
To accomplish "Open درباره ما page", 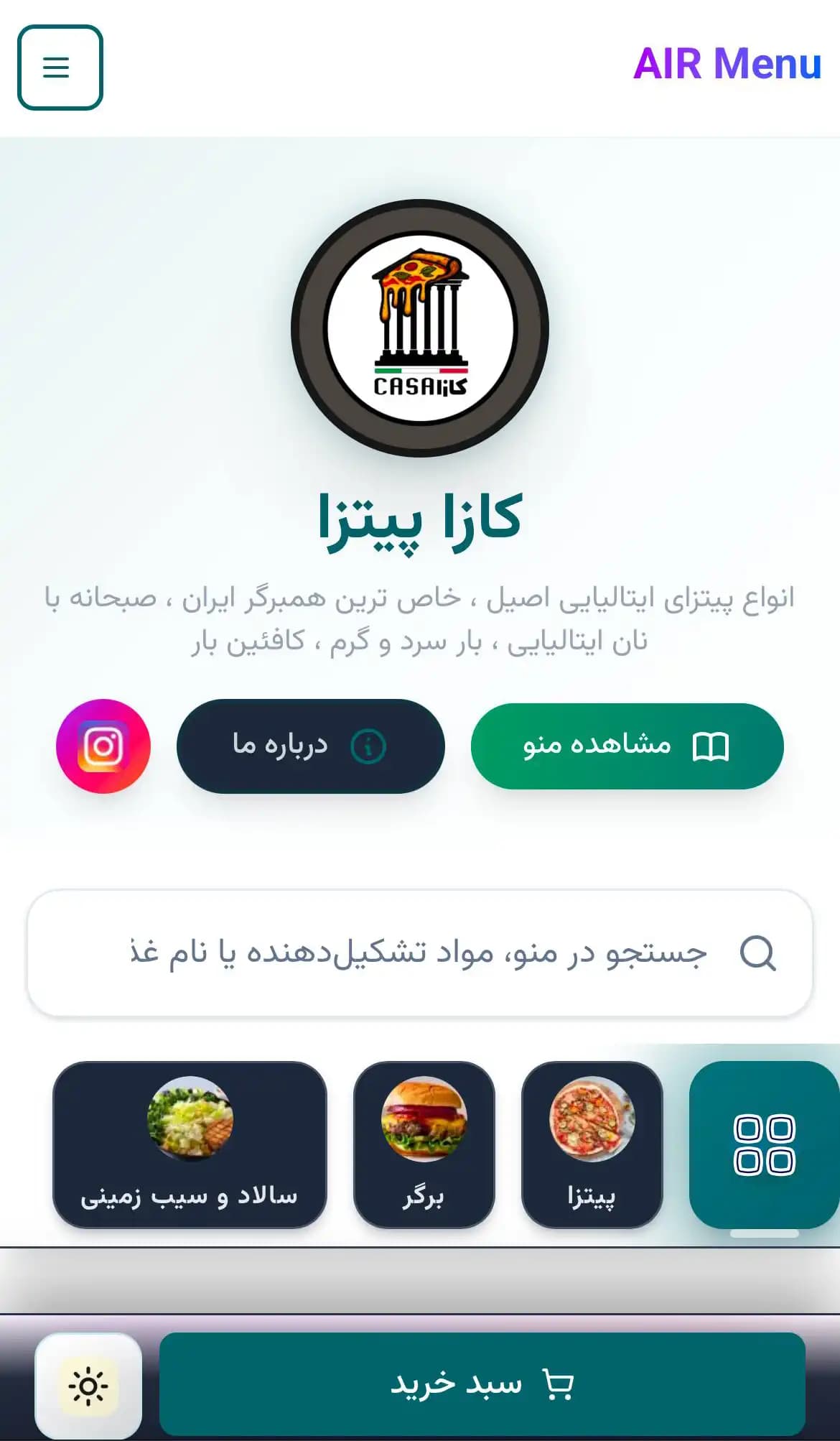I will pyautogui.click(x=310, y=746).
